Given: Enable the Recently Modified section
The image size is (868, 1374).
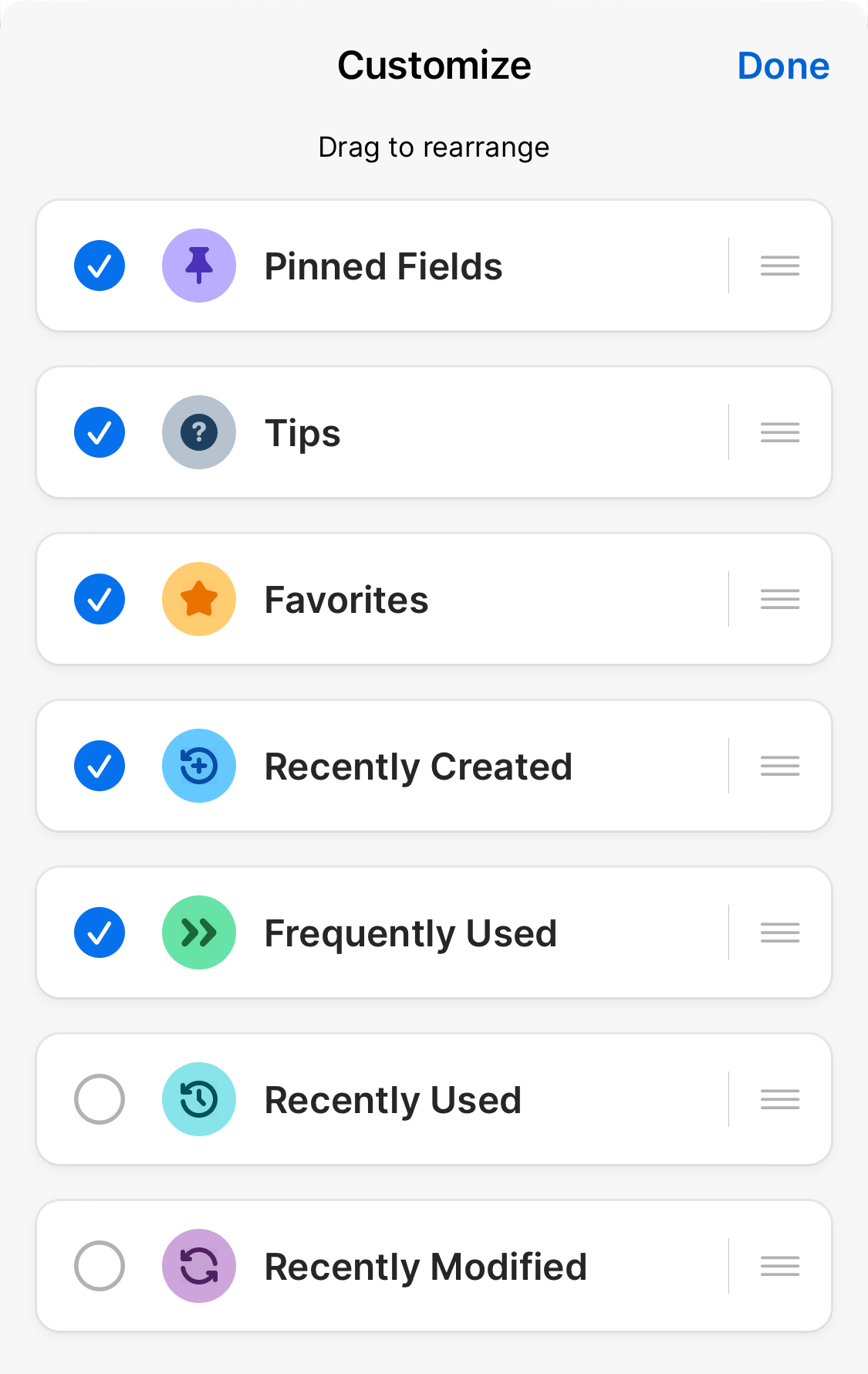Looking at the screenshot, I should click(x=99, y=1266).
